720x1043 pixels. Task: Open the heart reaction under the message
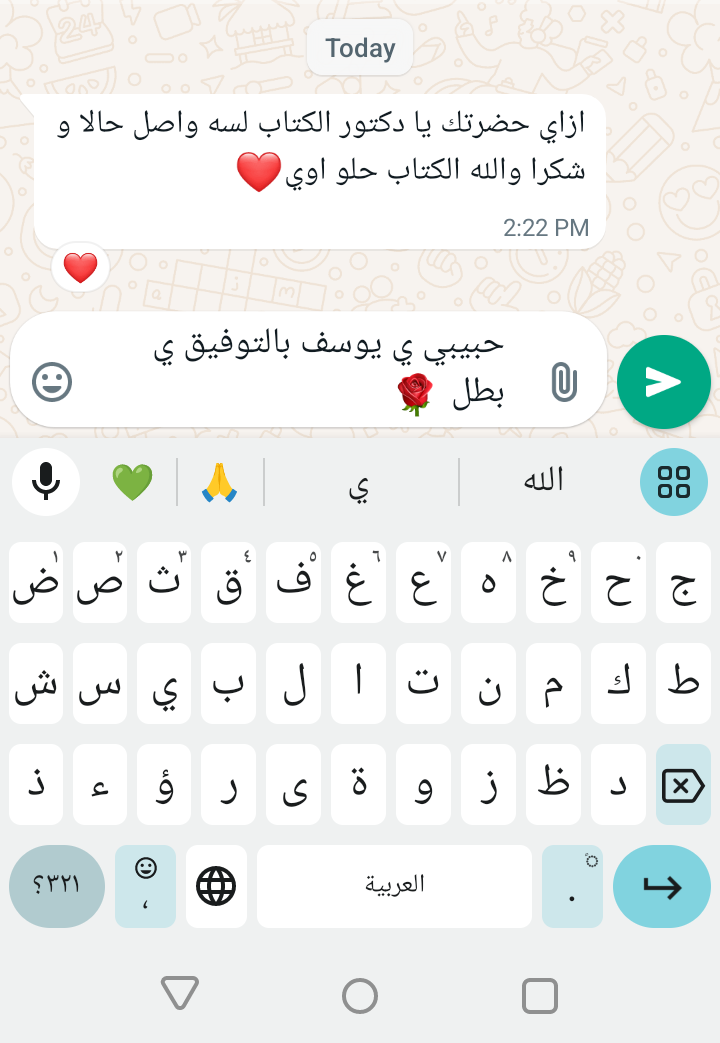tap(80, 268)
